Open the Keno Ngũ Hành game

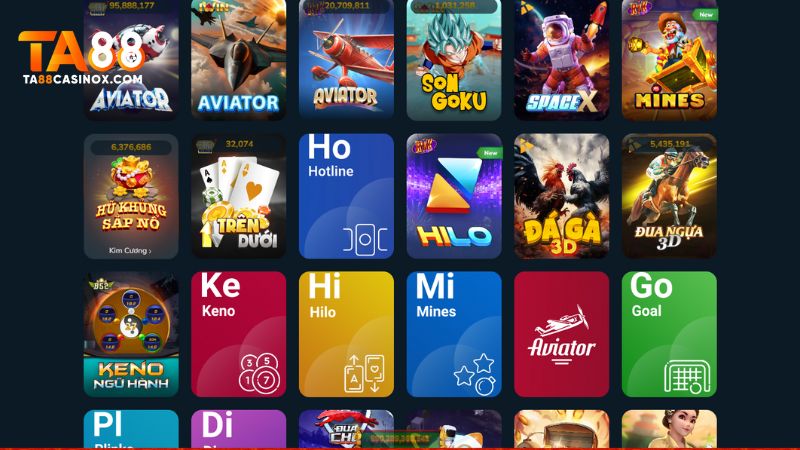131,334
